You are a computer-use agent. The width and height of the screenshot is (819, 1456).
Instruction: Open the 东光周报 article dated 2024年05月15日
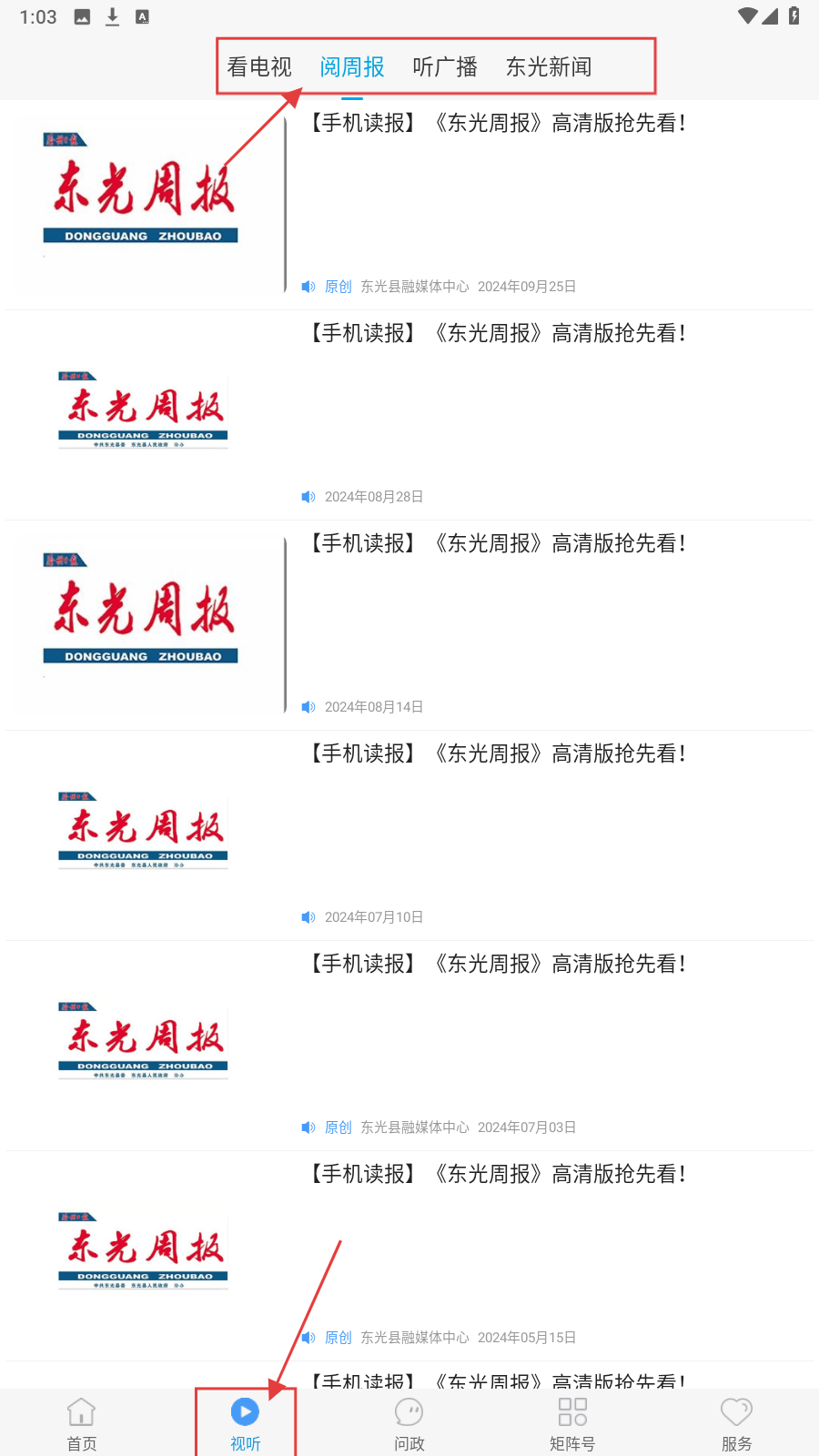498,1175
